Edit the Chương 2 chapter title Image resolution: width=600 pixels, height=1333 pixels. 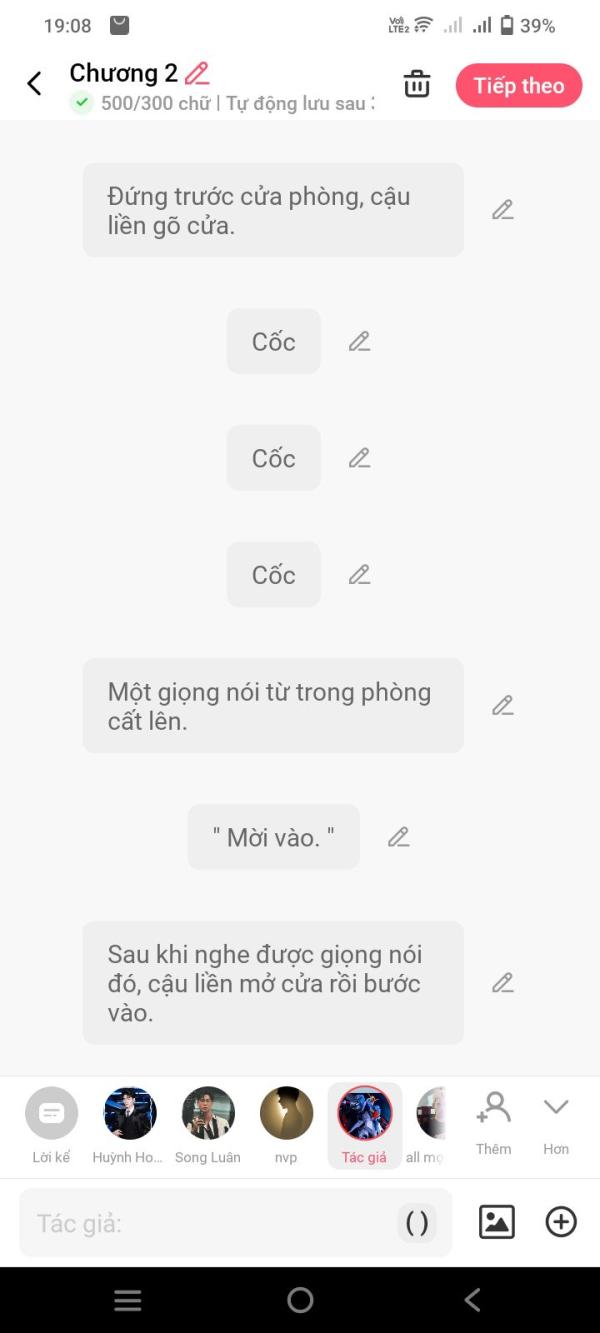coord(197,73)
